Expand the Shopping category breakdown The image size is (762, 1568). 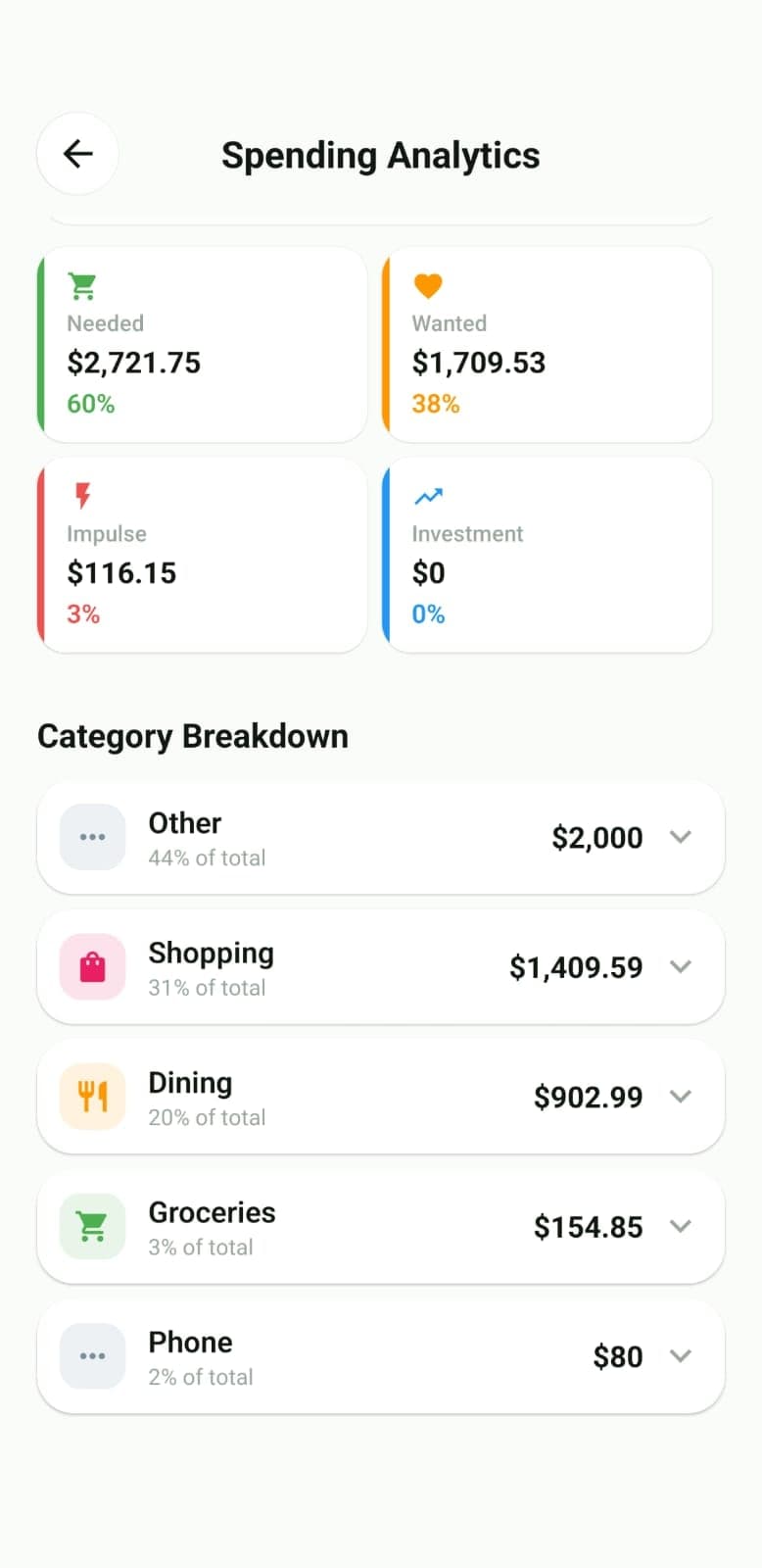[681, 966]
